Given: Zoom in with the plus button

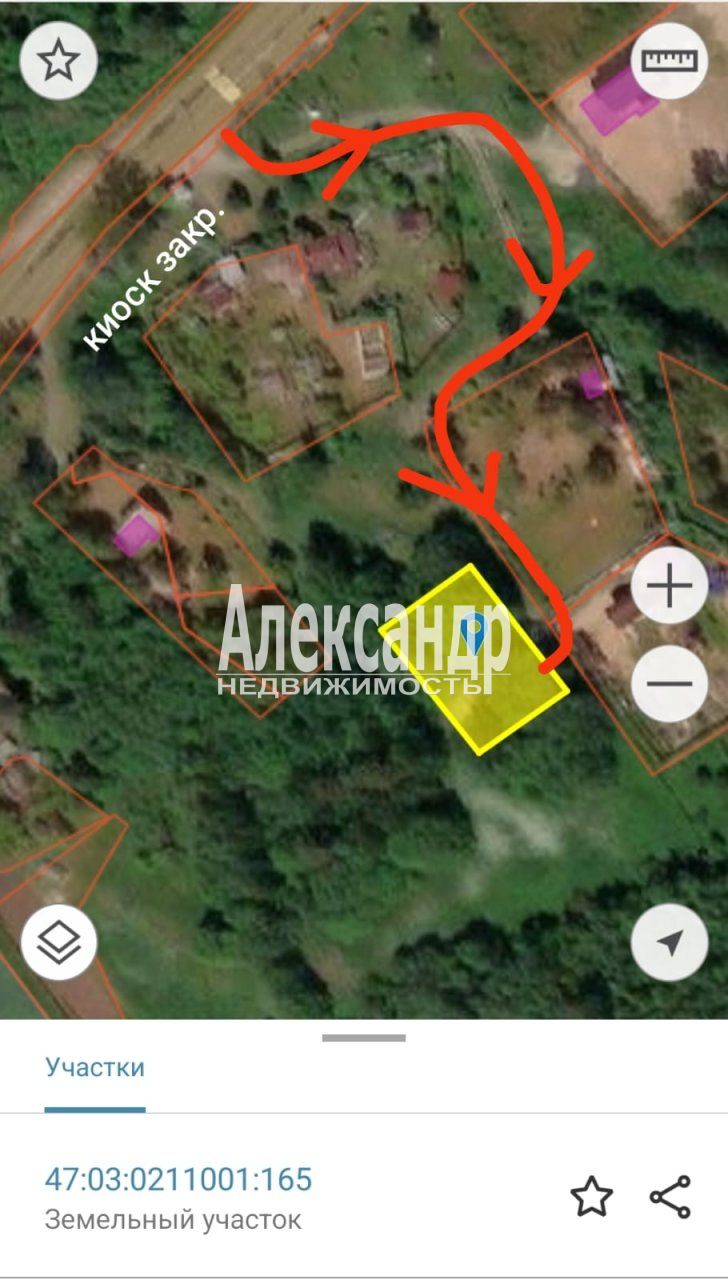Looking at the screenshot, I should 669,587.
